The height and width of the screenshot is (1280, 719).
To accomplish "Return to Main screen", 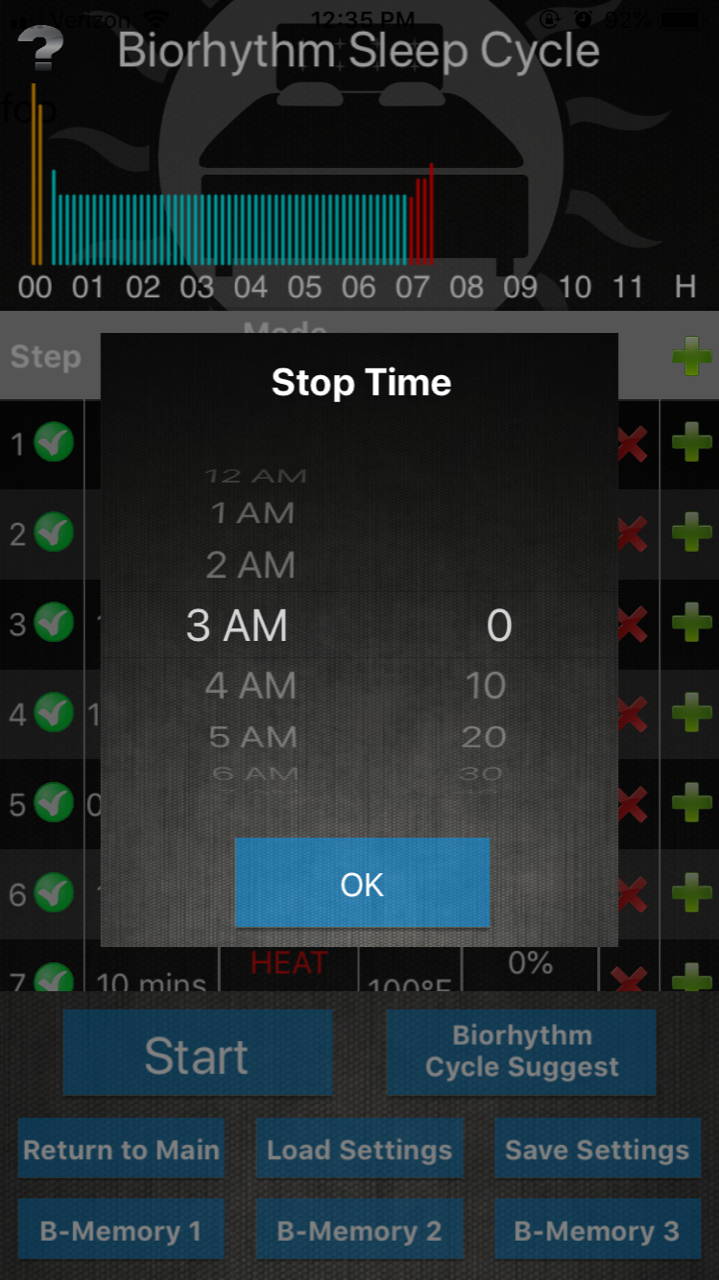I will (121, 1150).
